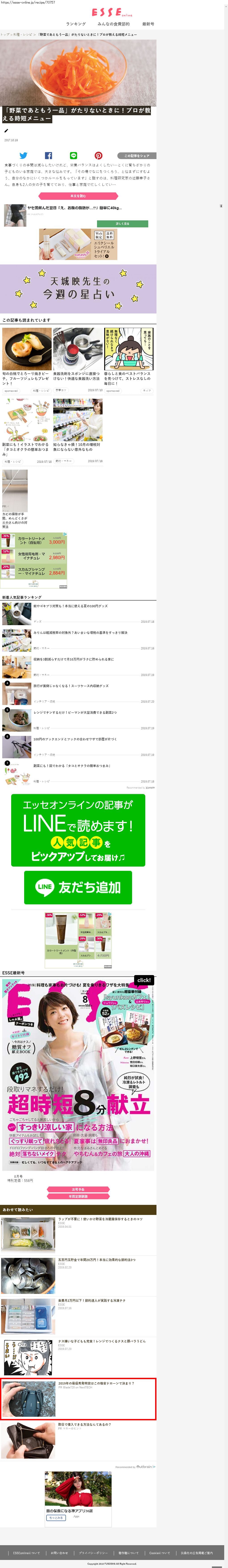Share article on Facebook

(x=49, y=156)
